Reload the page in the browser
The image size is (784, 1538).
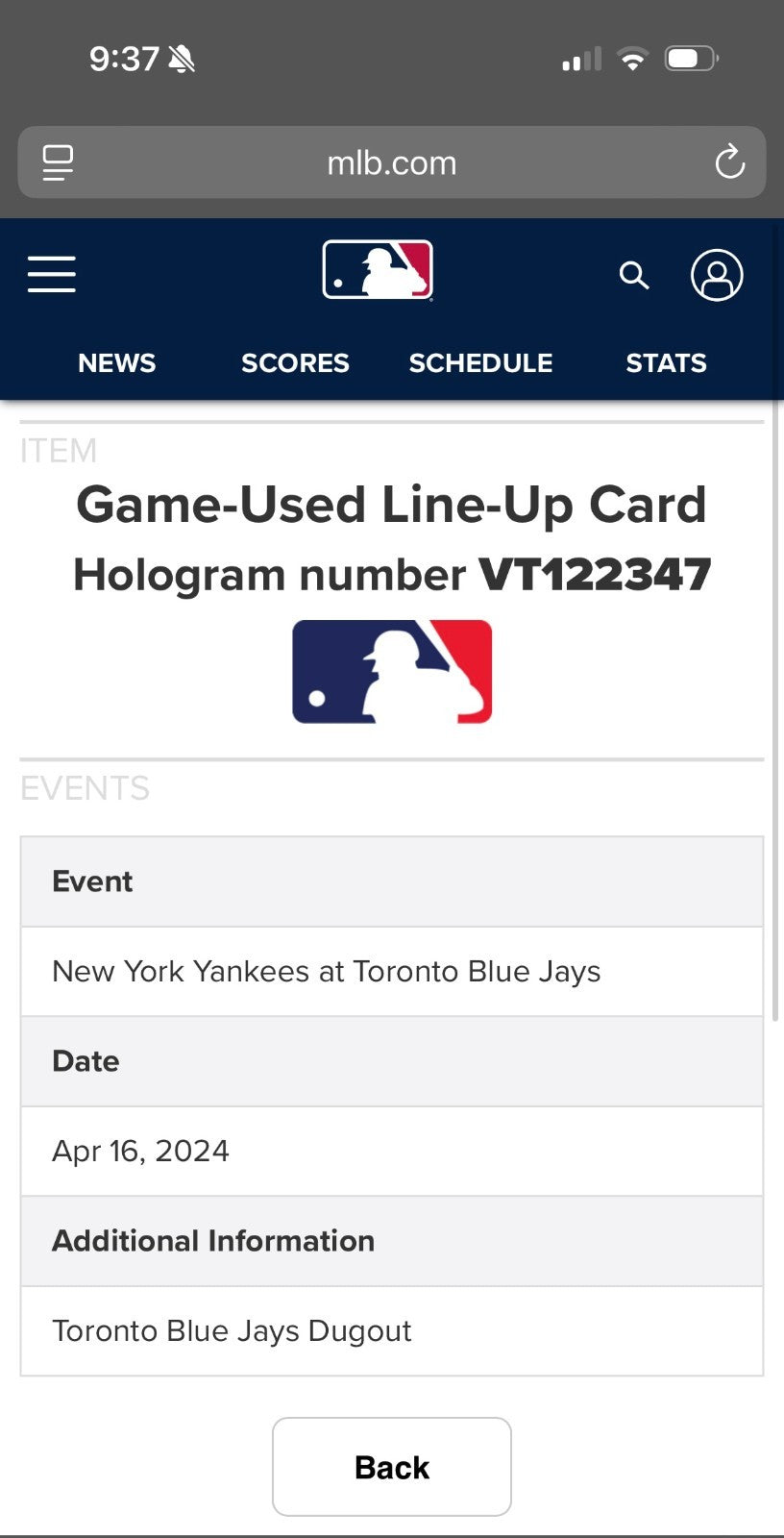(729, 161)
